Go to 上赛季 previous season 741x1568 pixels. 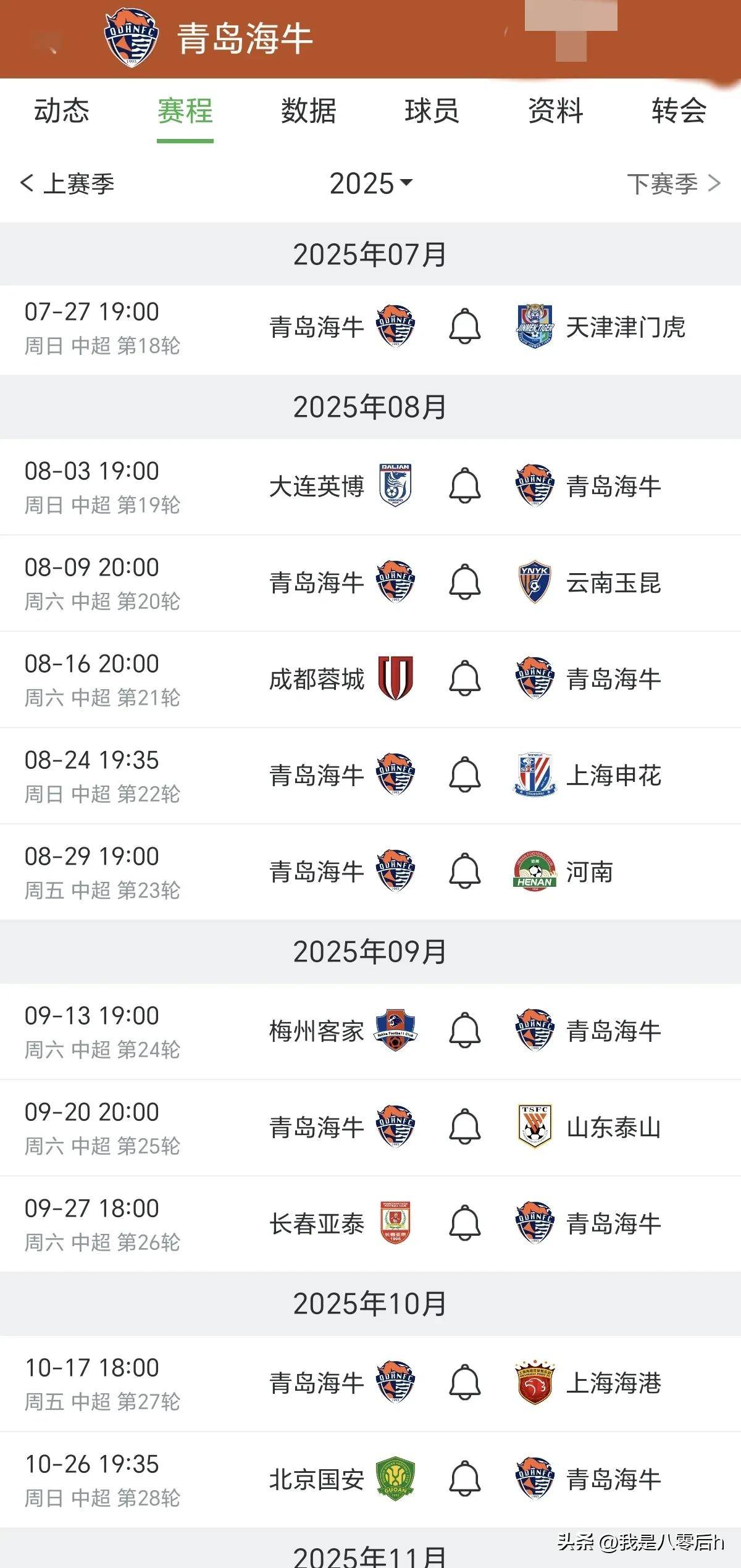[67, 183]
